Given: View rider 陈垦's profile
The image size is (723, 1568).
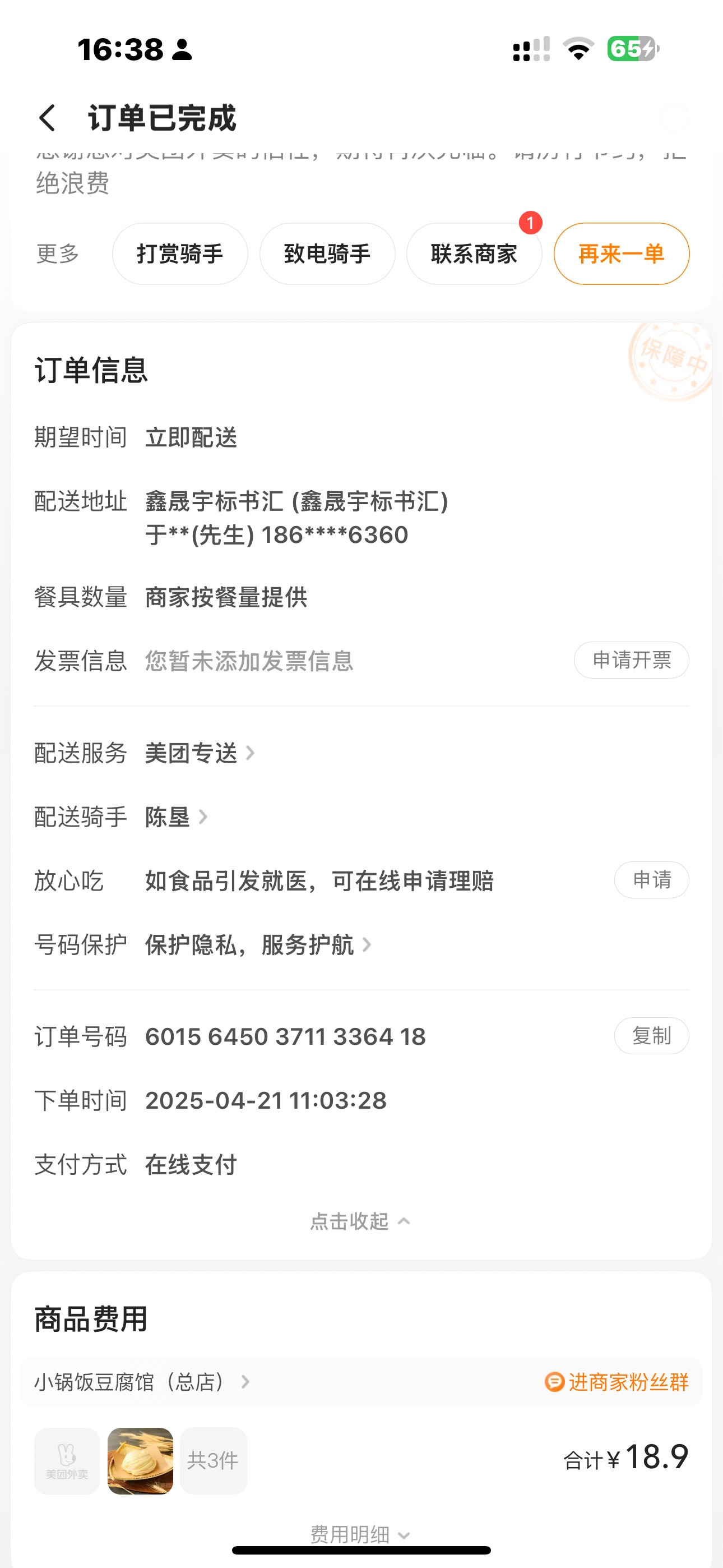Looking at the screenshot, I should [x=175, y=817].
